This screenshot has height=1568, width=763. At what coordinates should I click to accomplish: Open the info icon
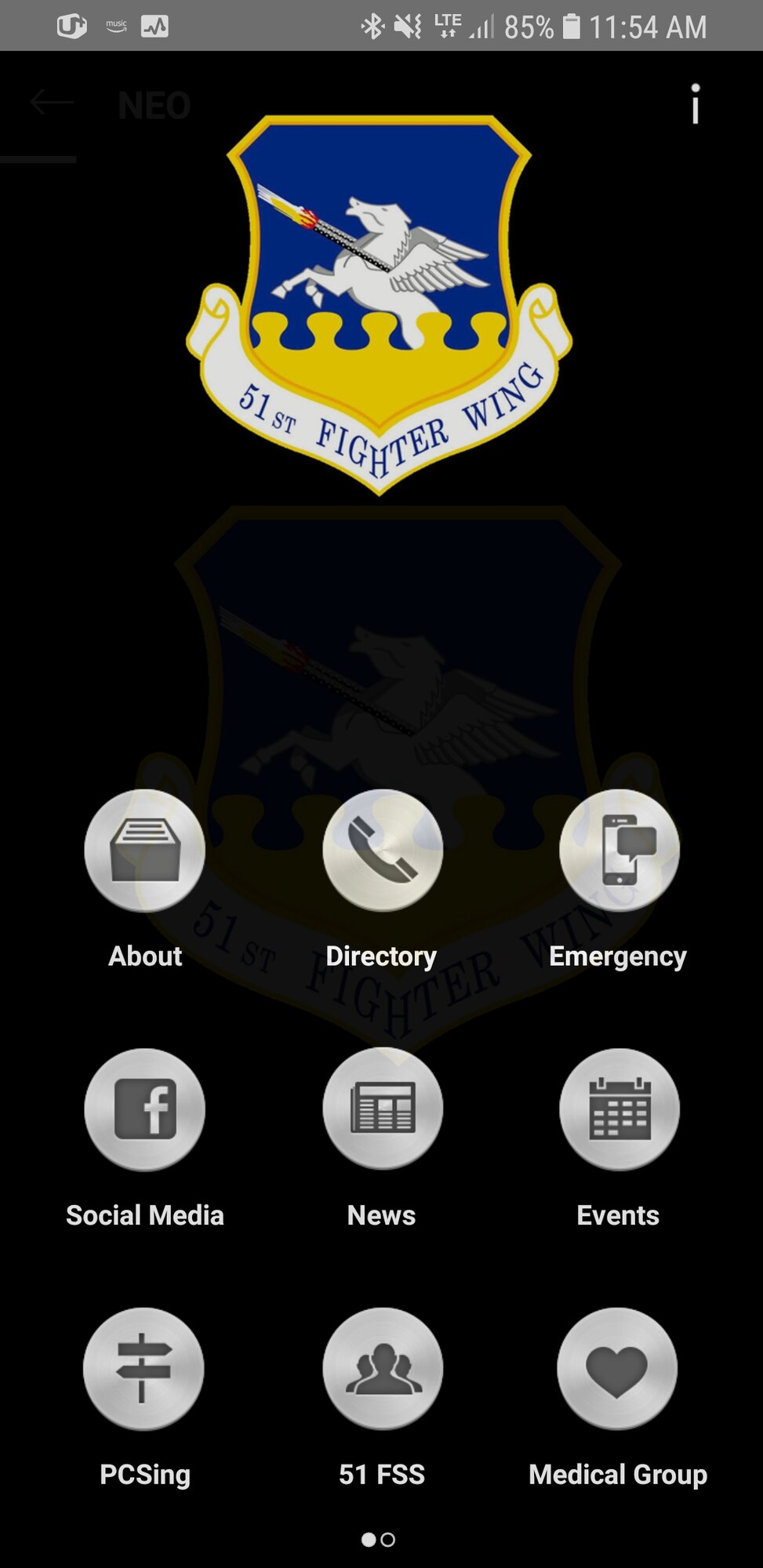click(695, 104)
